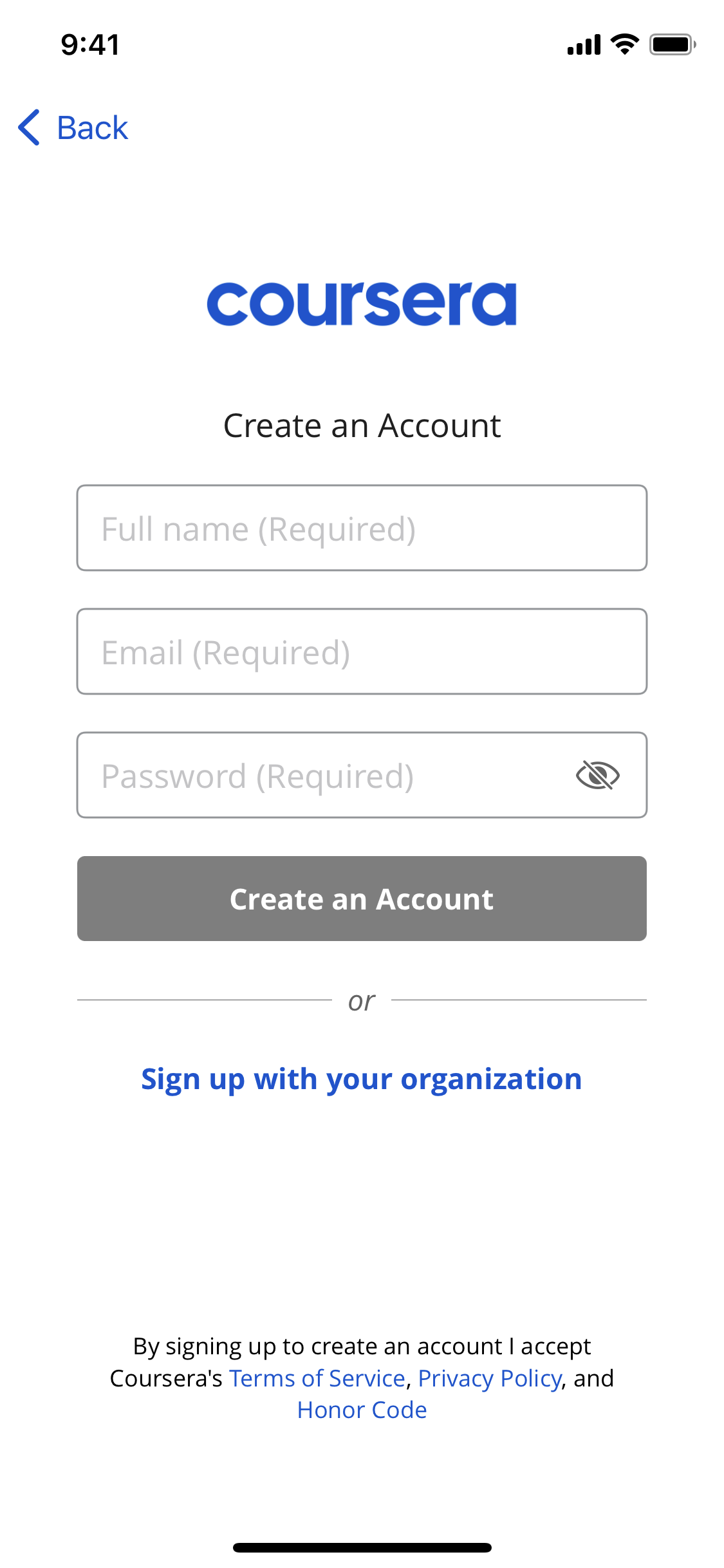Tap the Create an Account button
The image size is (724, 1568).
362,899
